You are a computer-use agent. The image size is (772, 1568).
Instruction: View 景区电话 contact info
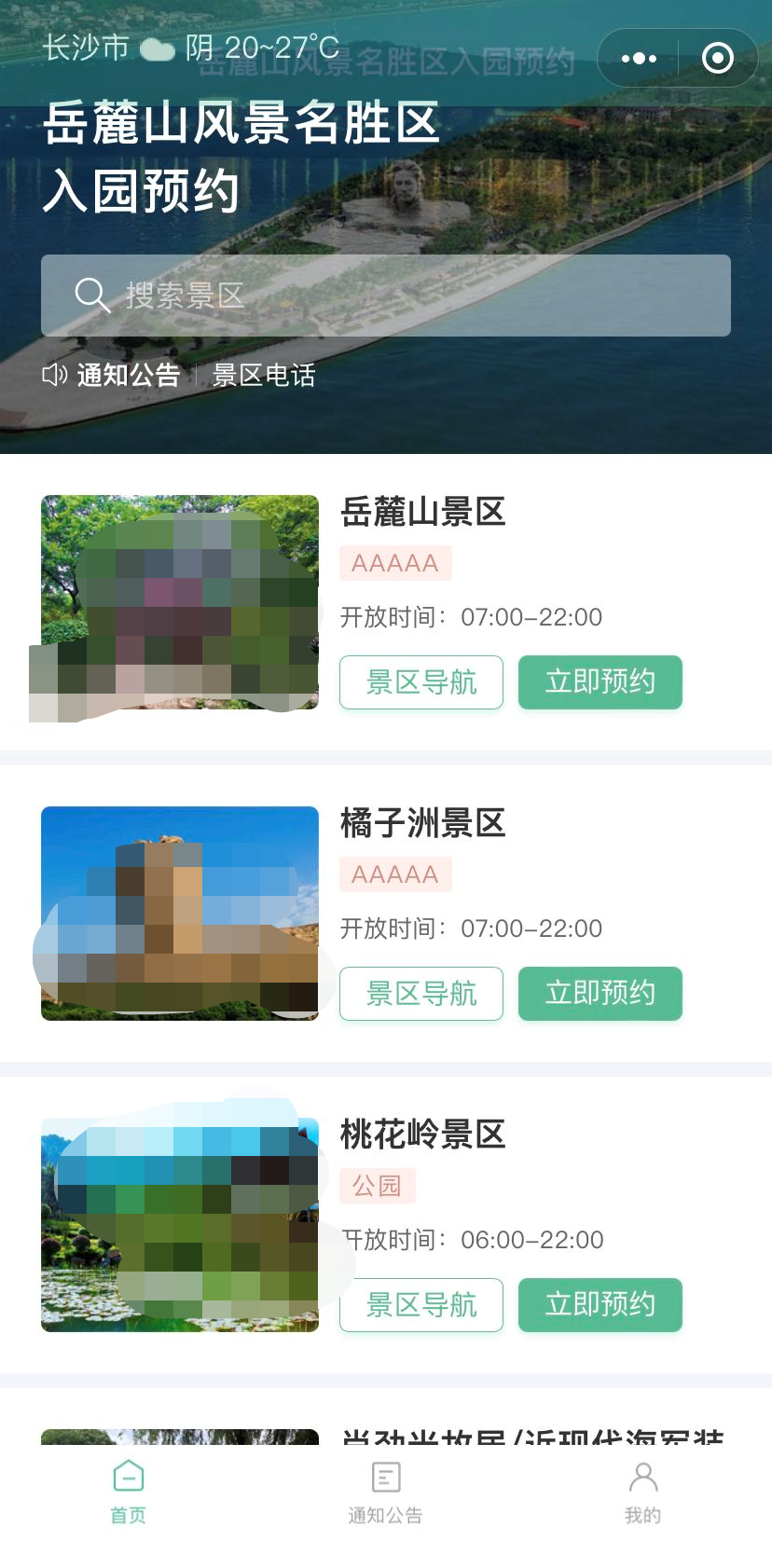click(x=264, y=375)
